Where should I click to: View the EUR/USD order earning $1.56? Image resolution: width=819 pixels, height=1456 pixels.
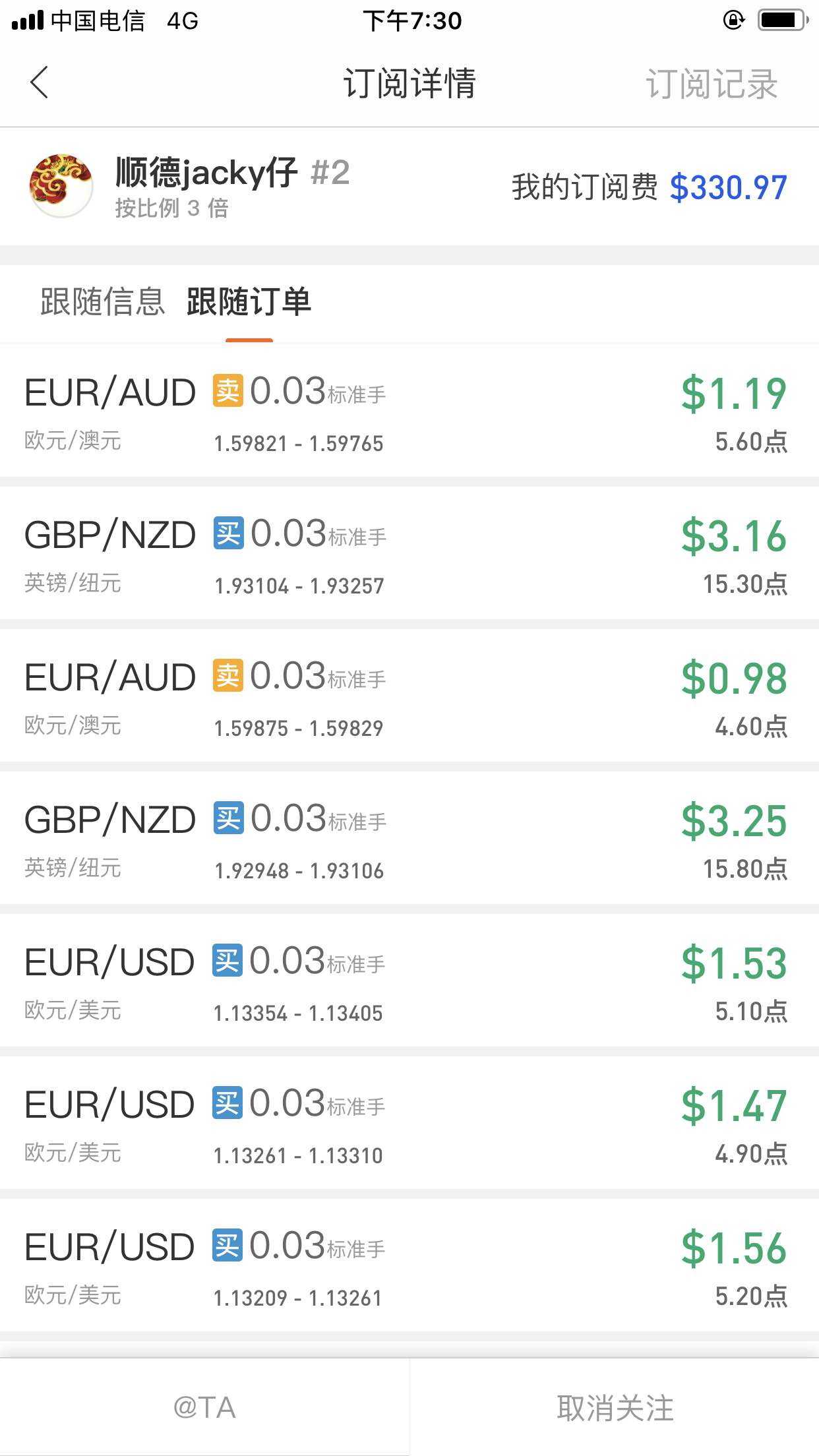point(409,1265)
